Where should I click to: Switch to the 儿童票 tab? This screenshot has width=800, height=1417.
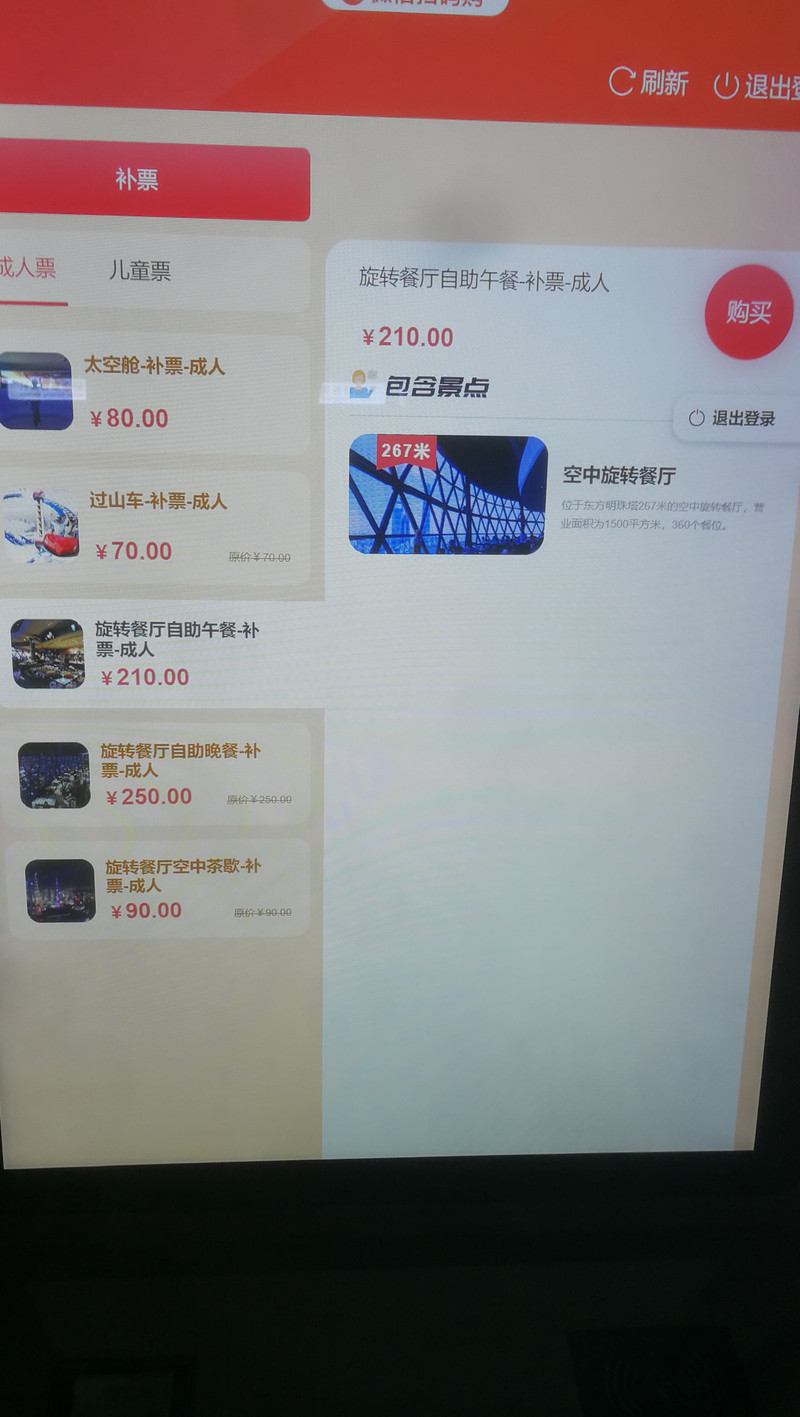click(140, 271)
